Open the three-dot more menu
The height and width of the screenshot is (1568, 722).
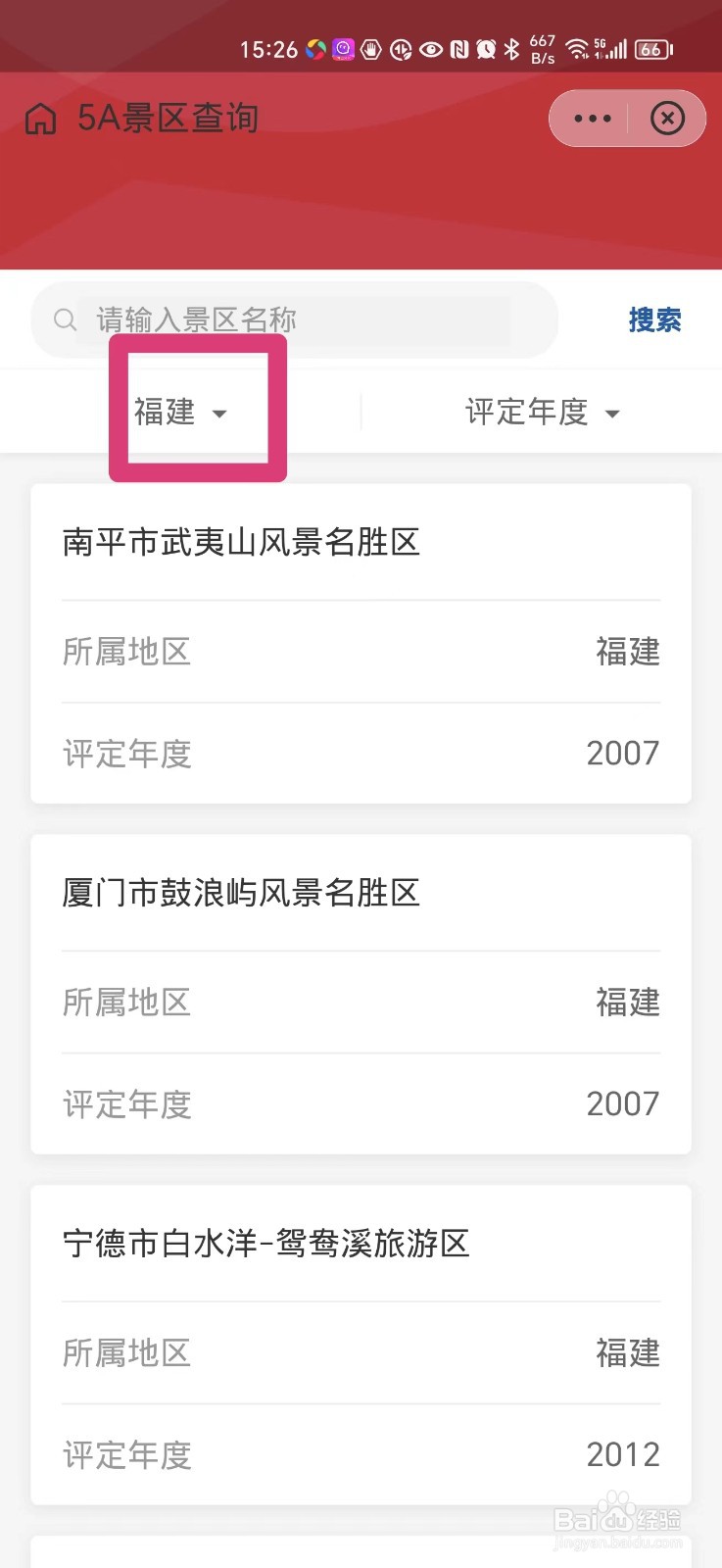click(x=592, y=119)
